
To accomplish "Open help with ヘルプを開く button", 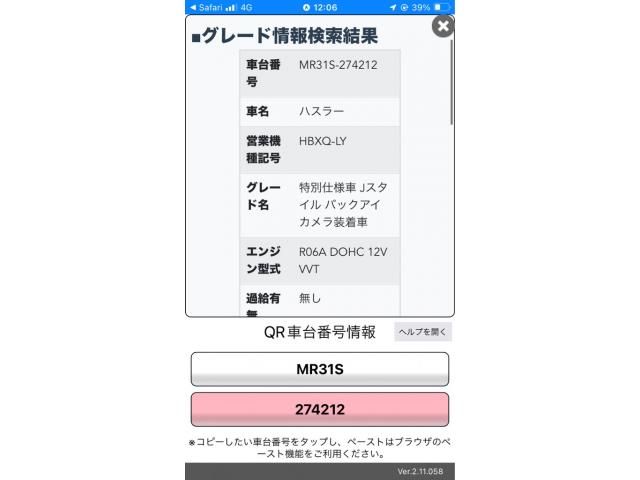I will pyautogui.click(x=423, y=332).
